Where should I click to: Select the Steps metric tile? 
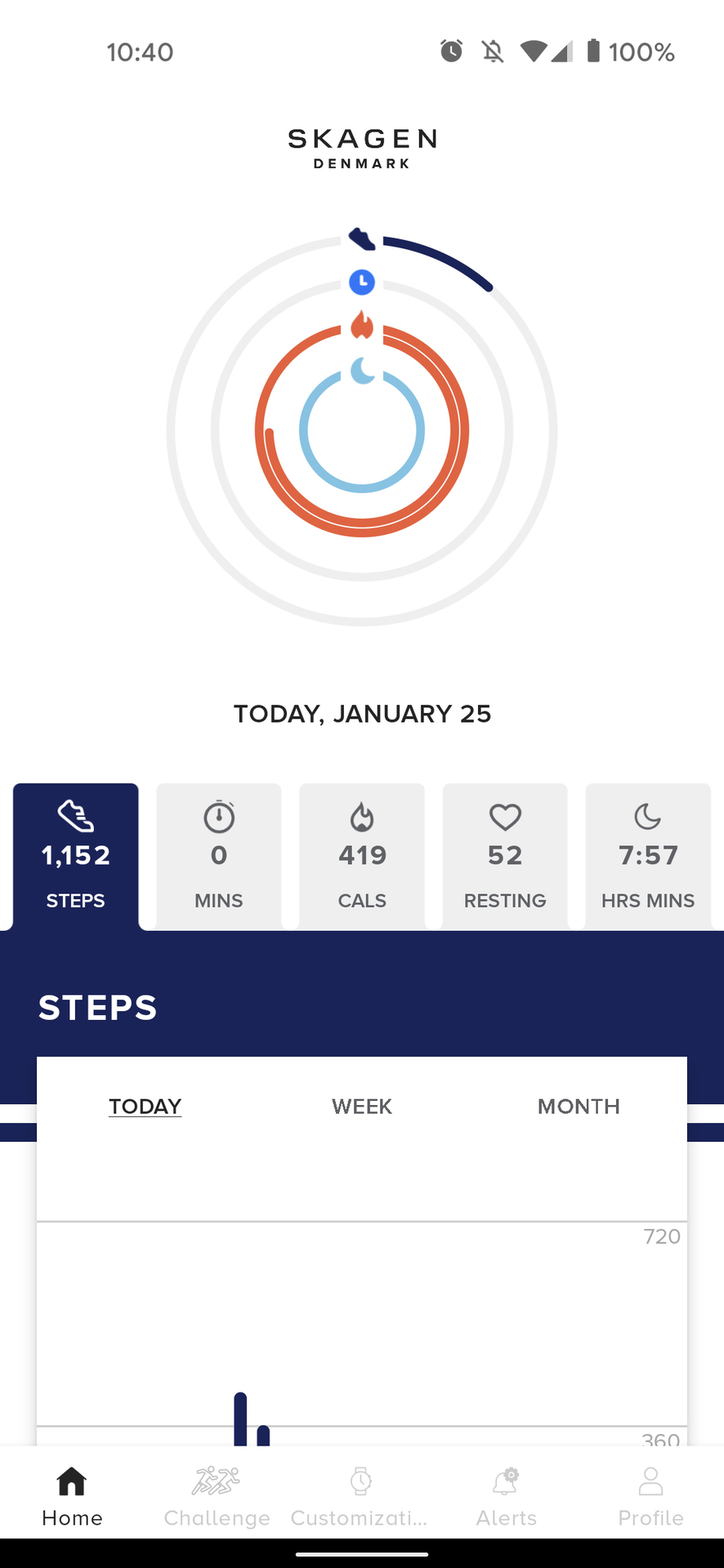click(x=76, y=856)
